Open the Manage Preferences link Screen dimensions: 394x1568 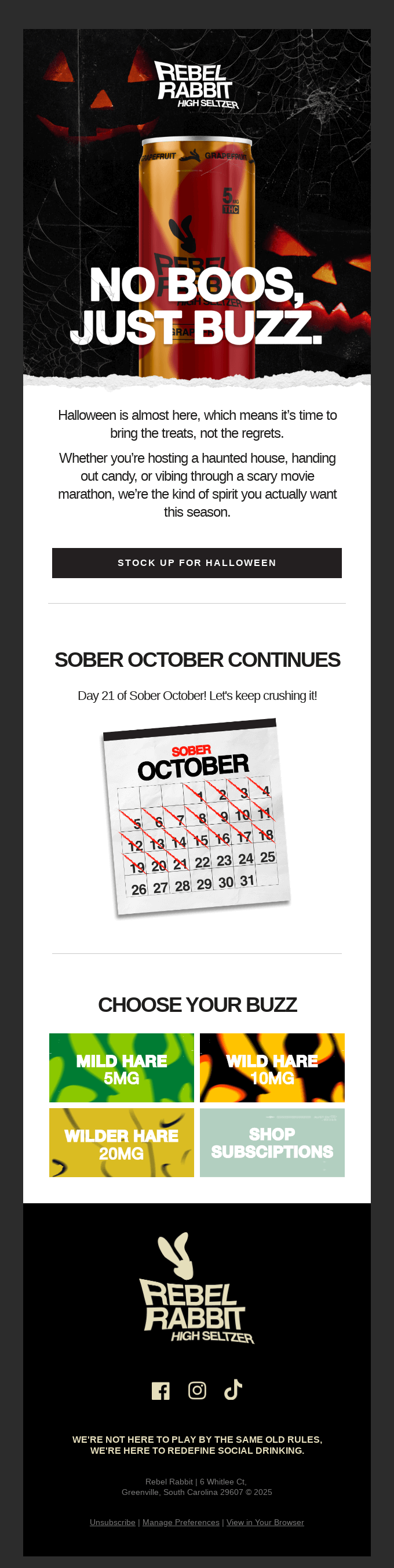point(181,1522)
